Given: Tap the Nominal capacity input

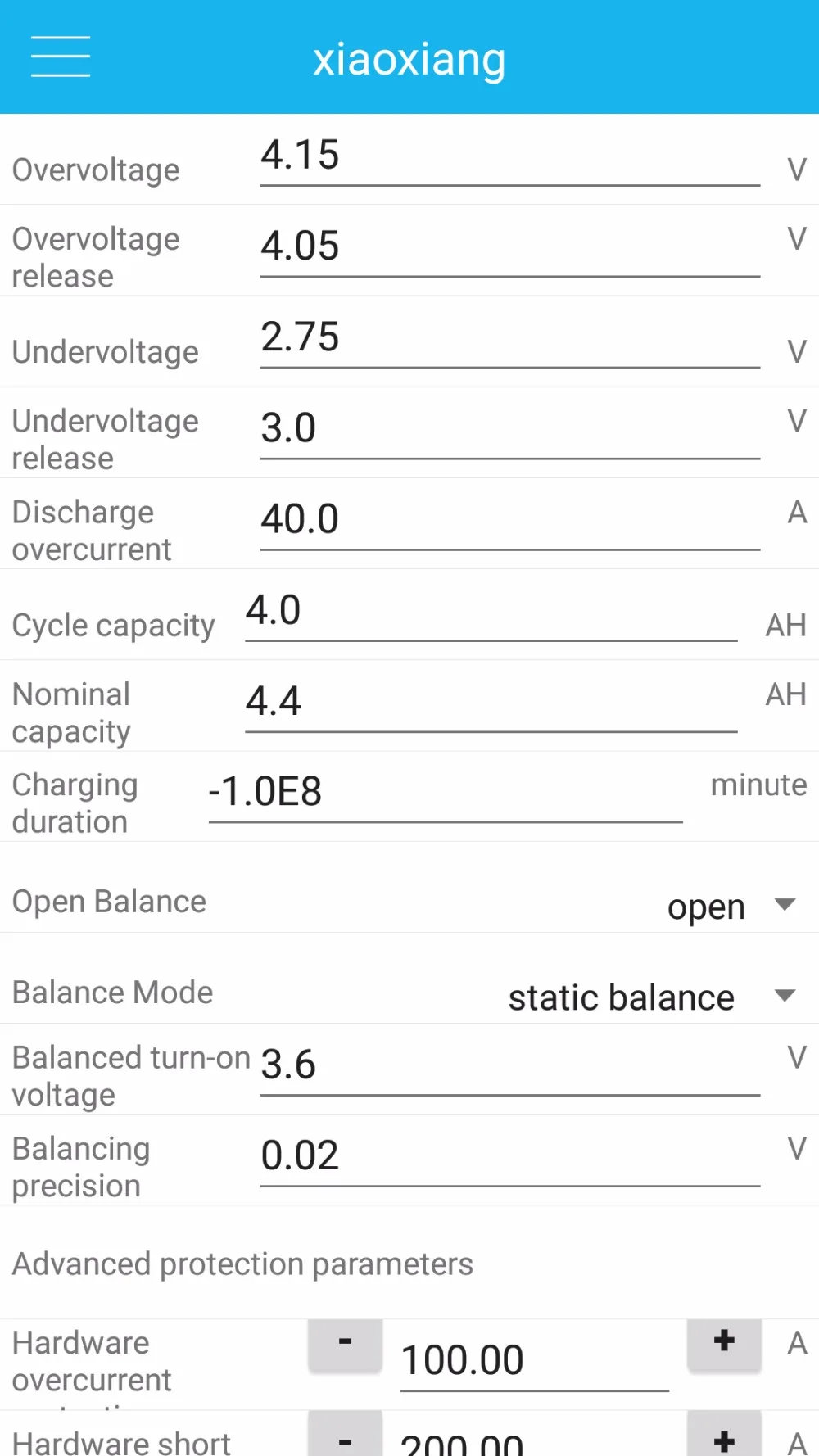Looking at the screenshot, I should (x=491, y=702).
